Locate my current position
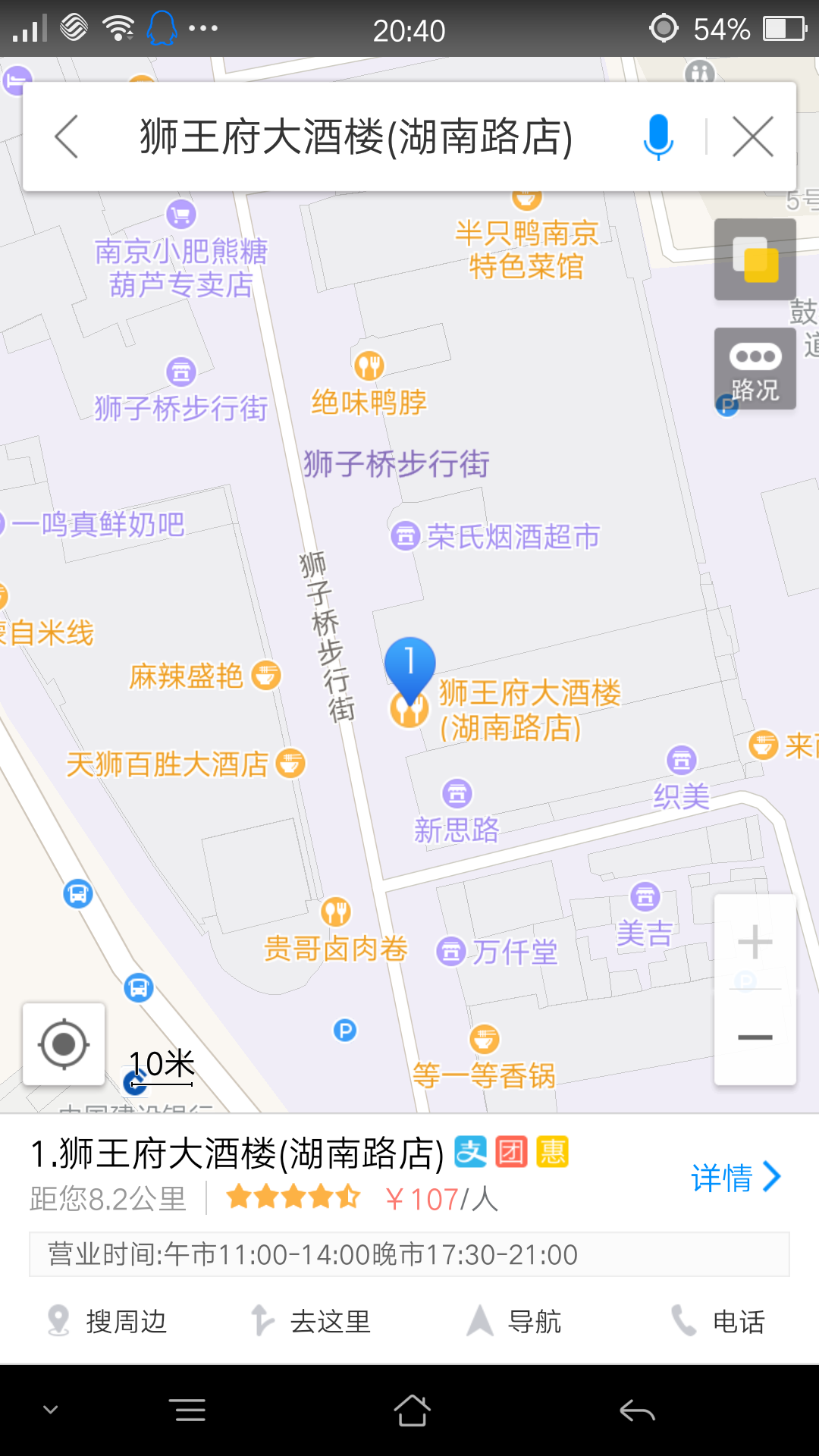 coord(64,1044)
